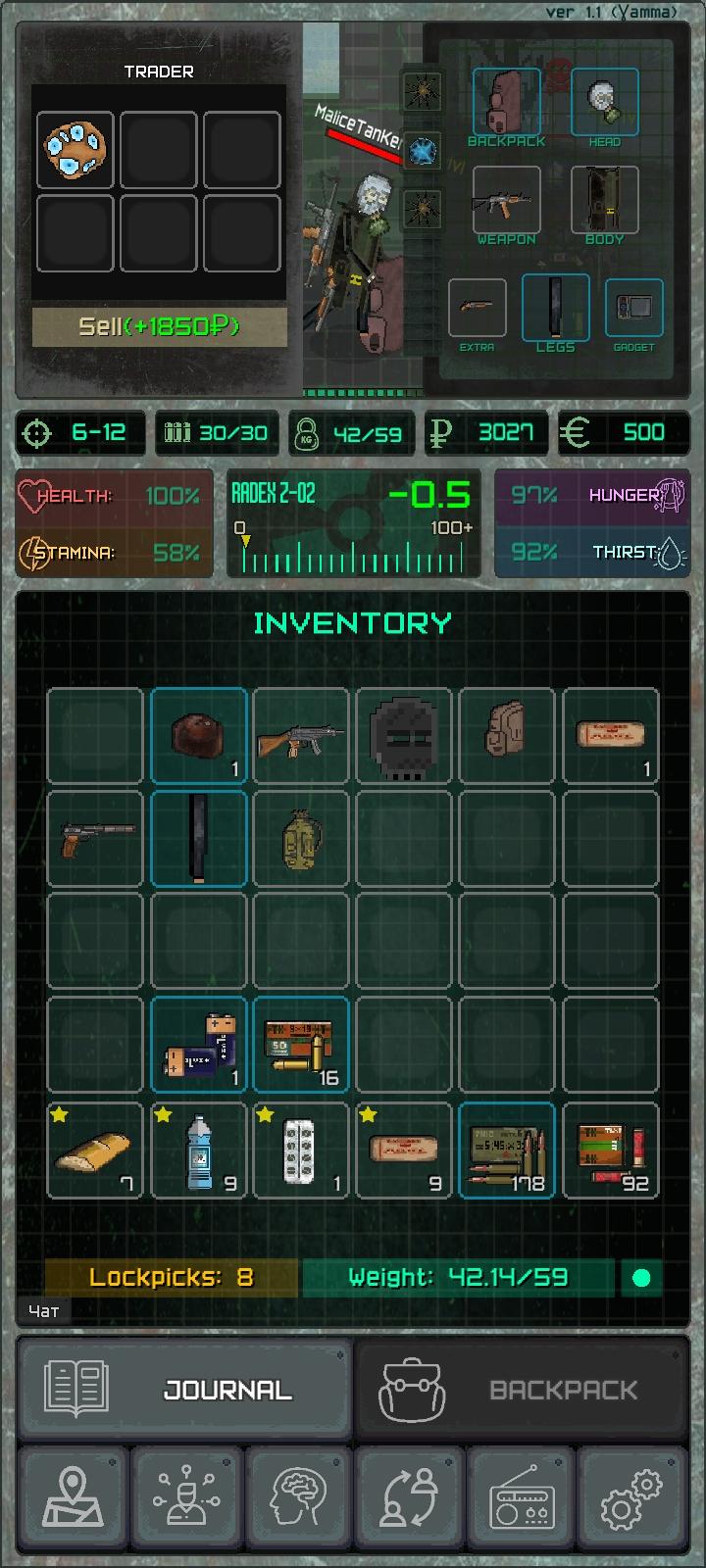Select the batteries in inventory
This screenshot has width=706, height=1568.
pyautogui.click(x=198, y=1046)
